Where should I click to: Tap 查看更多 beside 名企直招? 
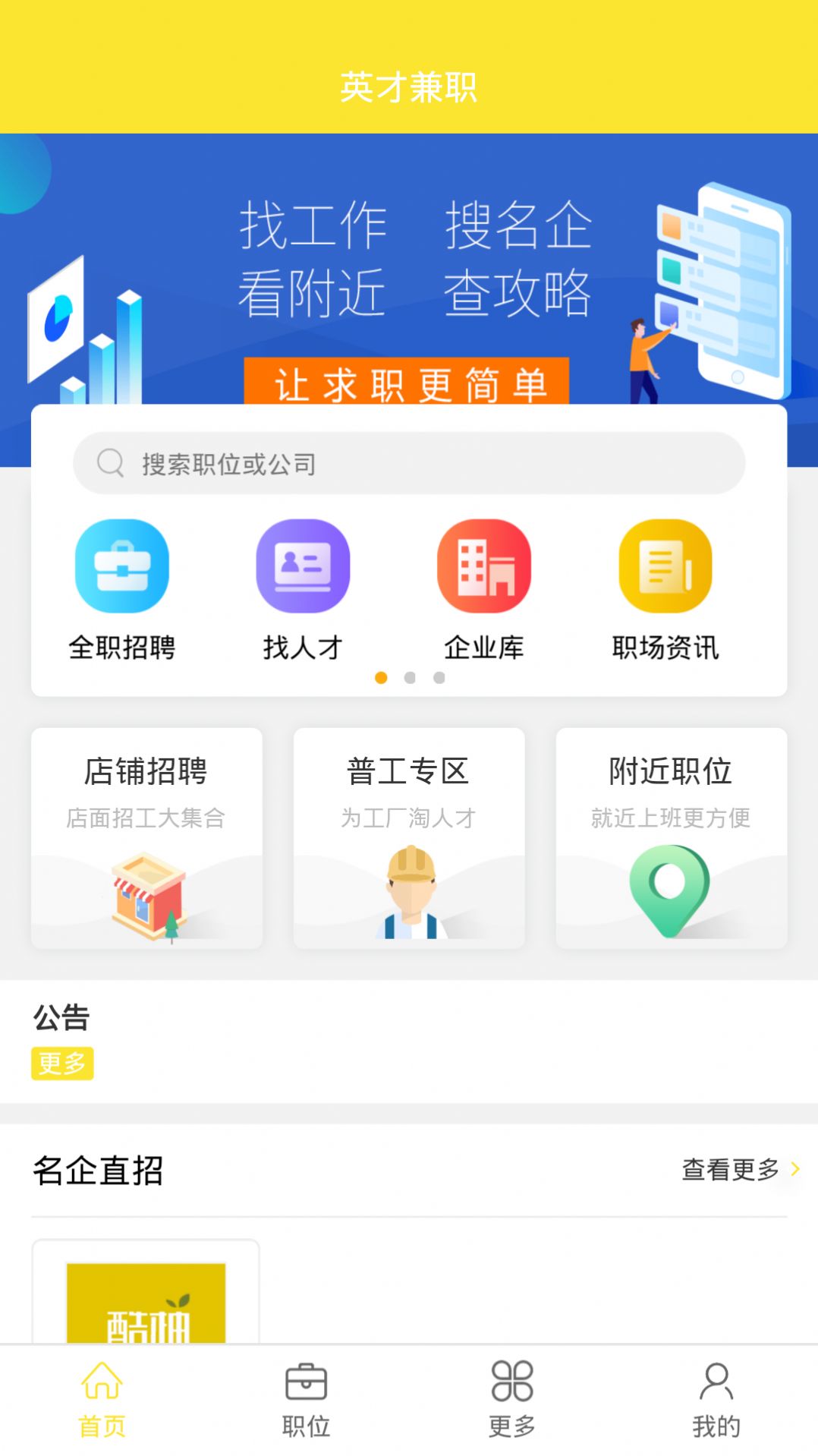pos(739,1169)
